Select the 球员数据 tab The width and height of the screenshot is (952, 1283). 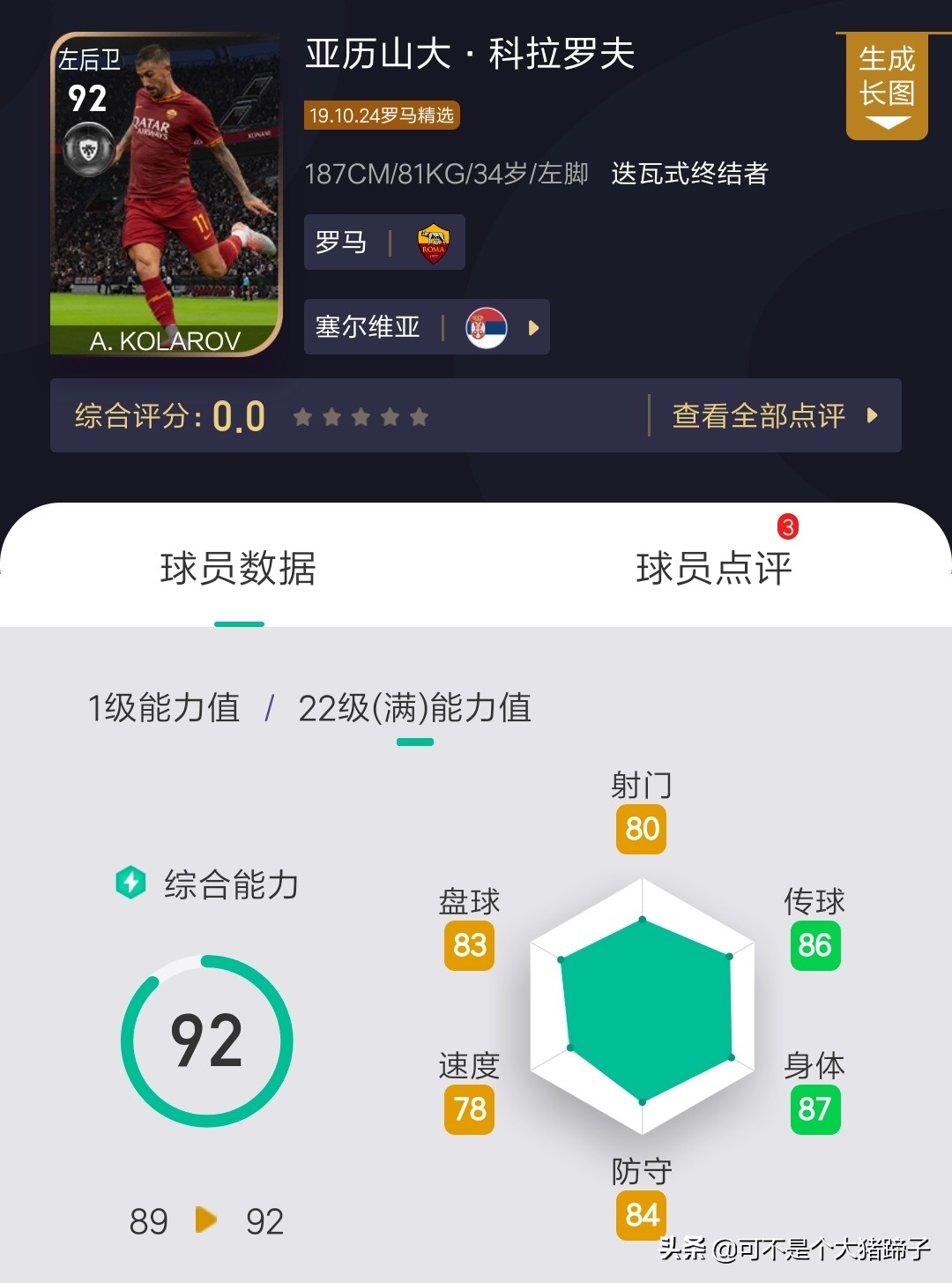coord(238,568)
